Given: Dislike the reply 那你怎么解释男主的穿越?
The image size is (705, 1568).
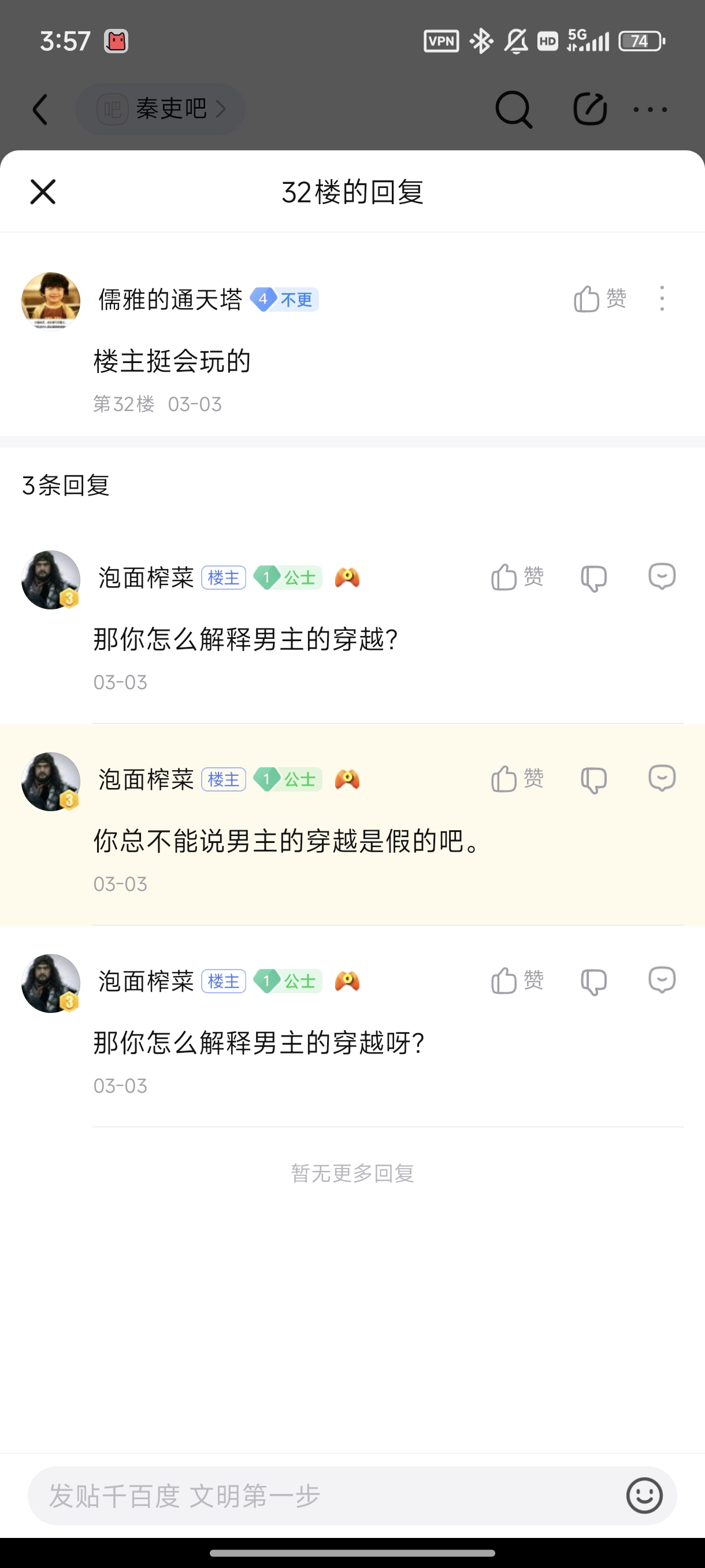Looking at the screenshot, I should (593, 577).
